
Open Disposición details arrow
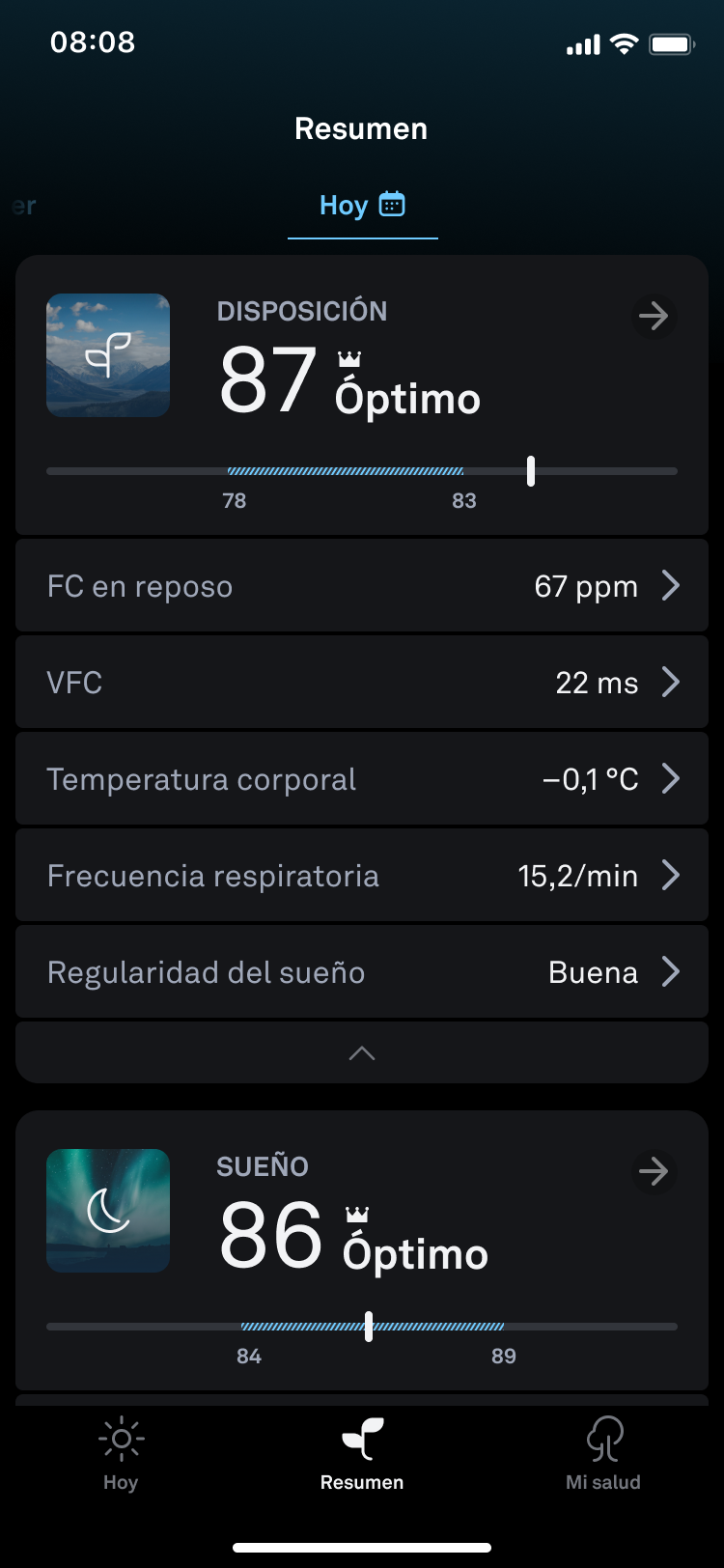654,317
